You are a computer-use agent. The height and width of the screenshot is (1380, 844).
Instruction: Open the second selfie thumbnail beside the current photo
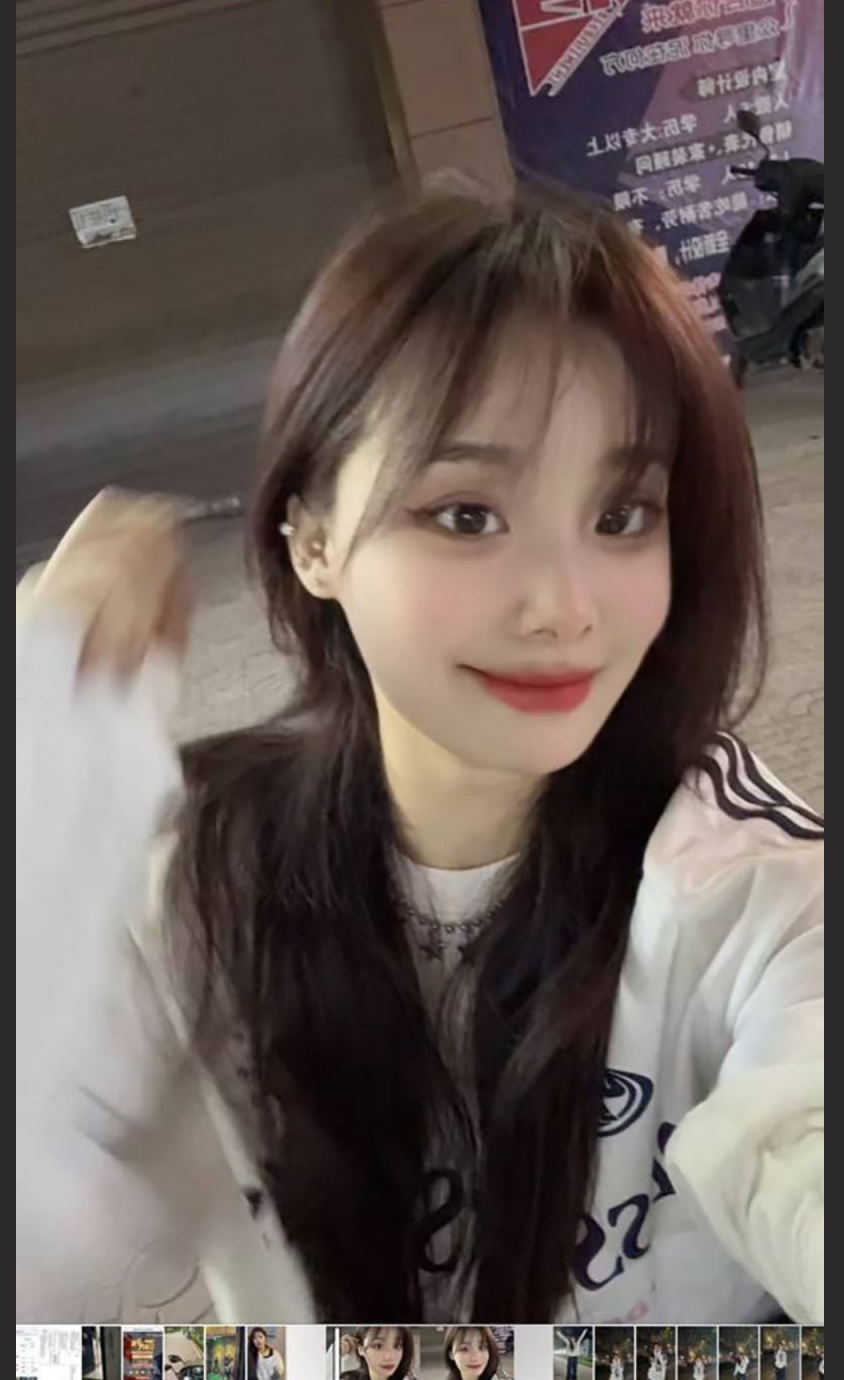[472, 1353]
